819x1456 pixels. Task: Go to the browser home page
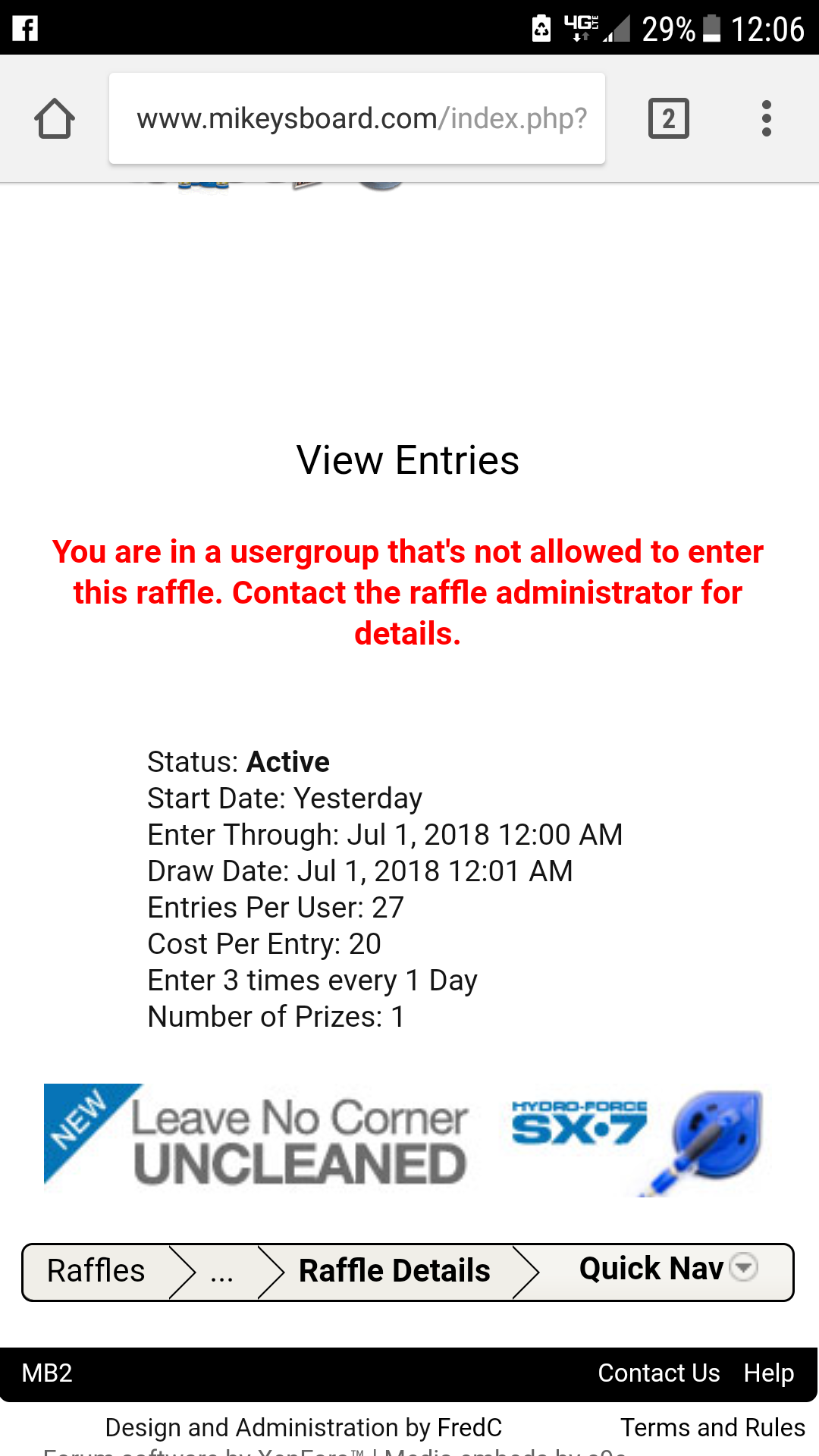tap(55, 119)
